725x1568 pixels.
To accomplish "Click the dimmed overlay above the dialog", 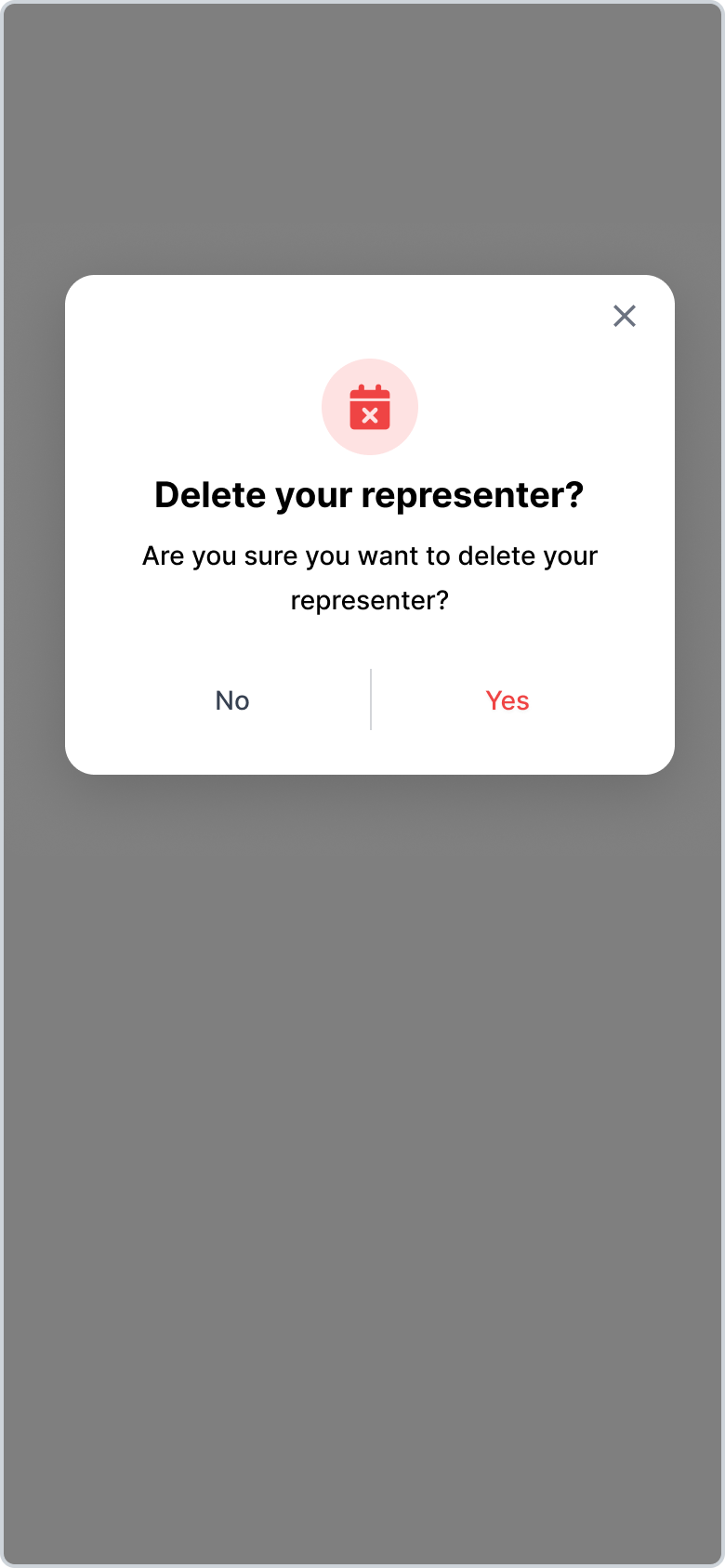I will pos(362,139).
